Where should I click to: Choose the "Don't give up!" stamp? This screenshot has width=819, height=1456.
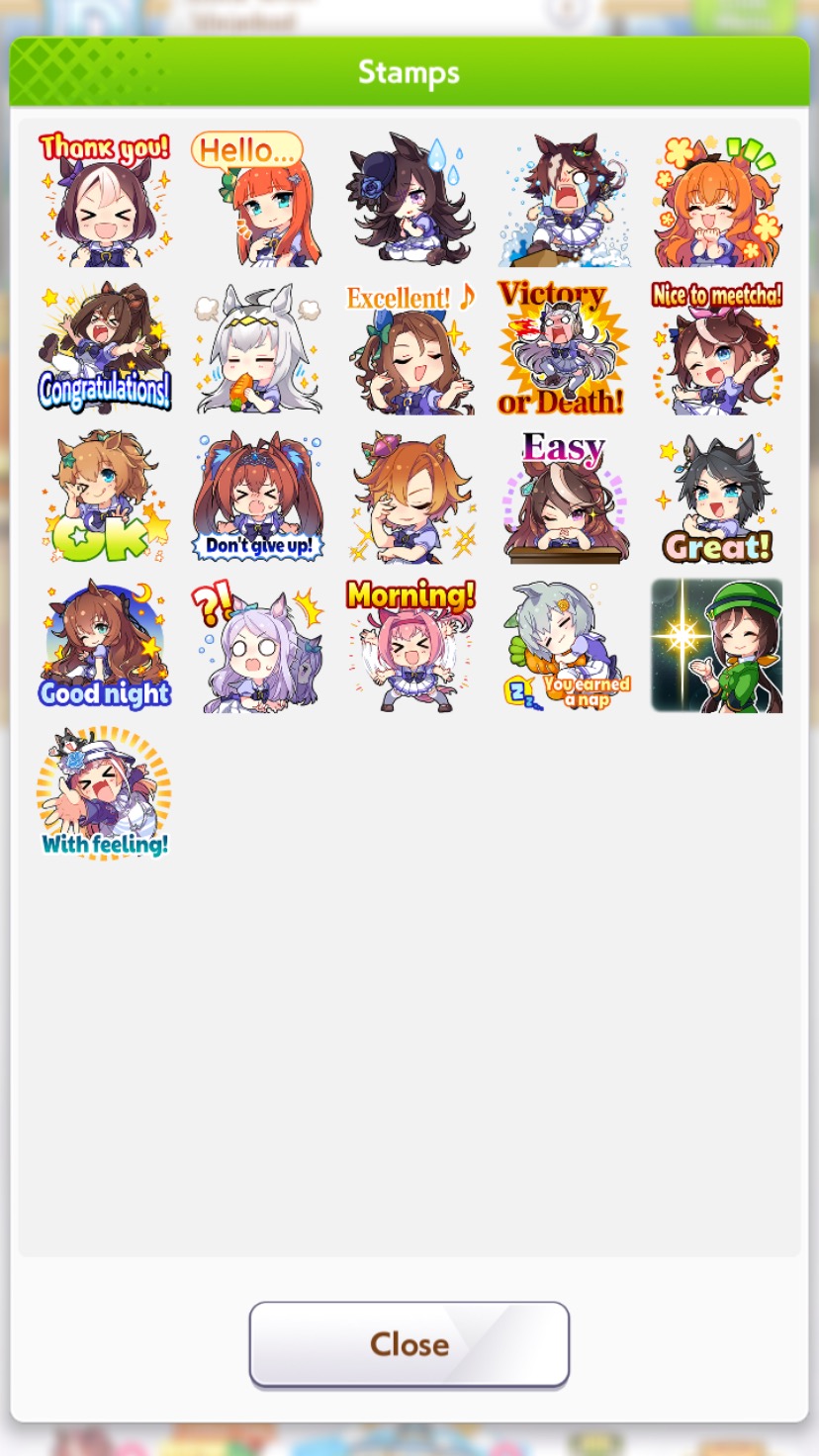257,497
